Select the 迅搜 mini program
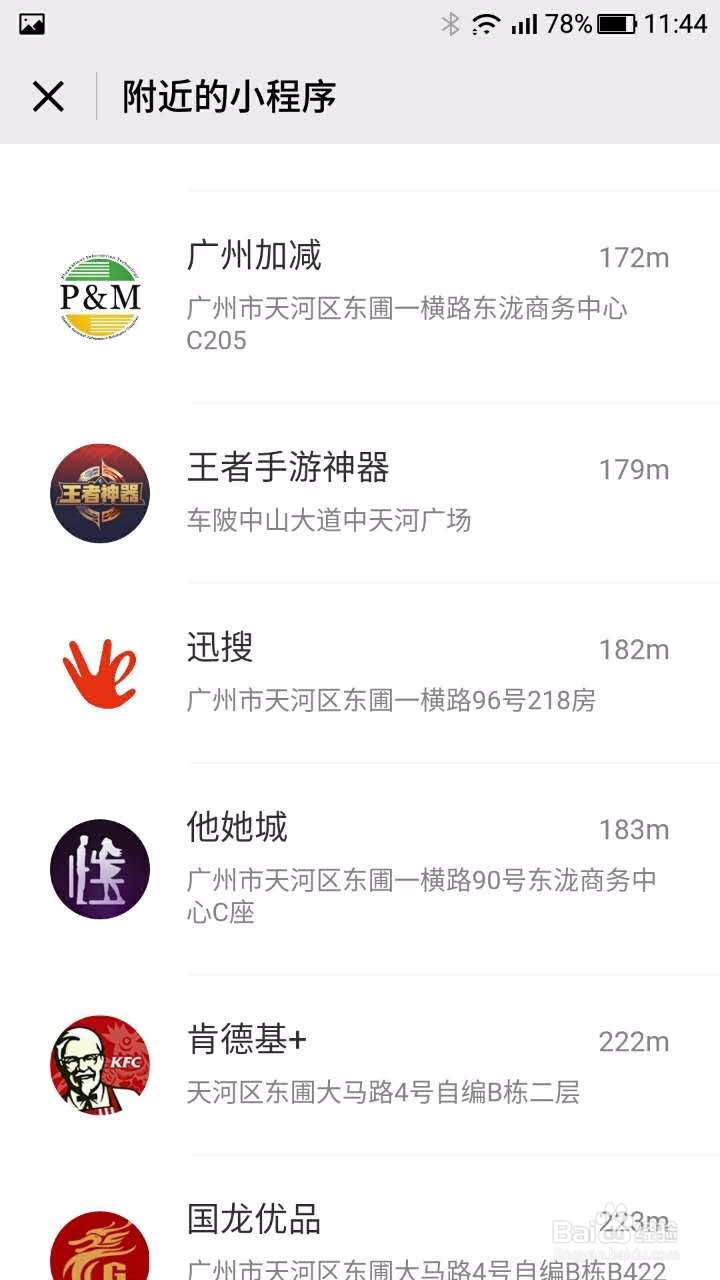This screenshot has width=720, height=1280. (x=360, y=673)
